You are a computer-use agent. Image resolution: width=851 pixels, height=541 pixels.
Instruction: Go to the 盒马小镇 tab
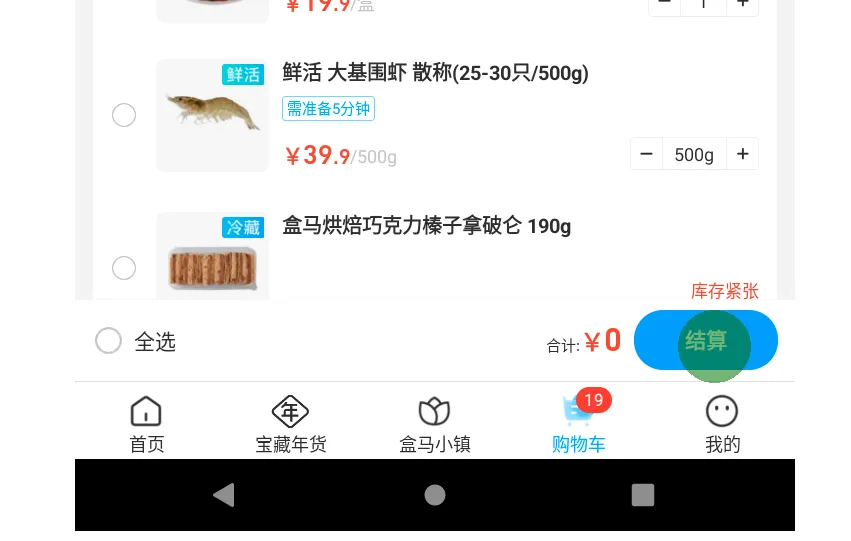435,424
